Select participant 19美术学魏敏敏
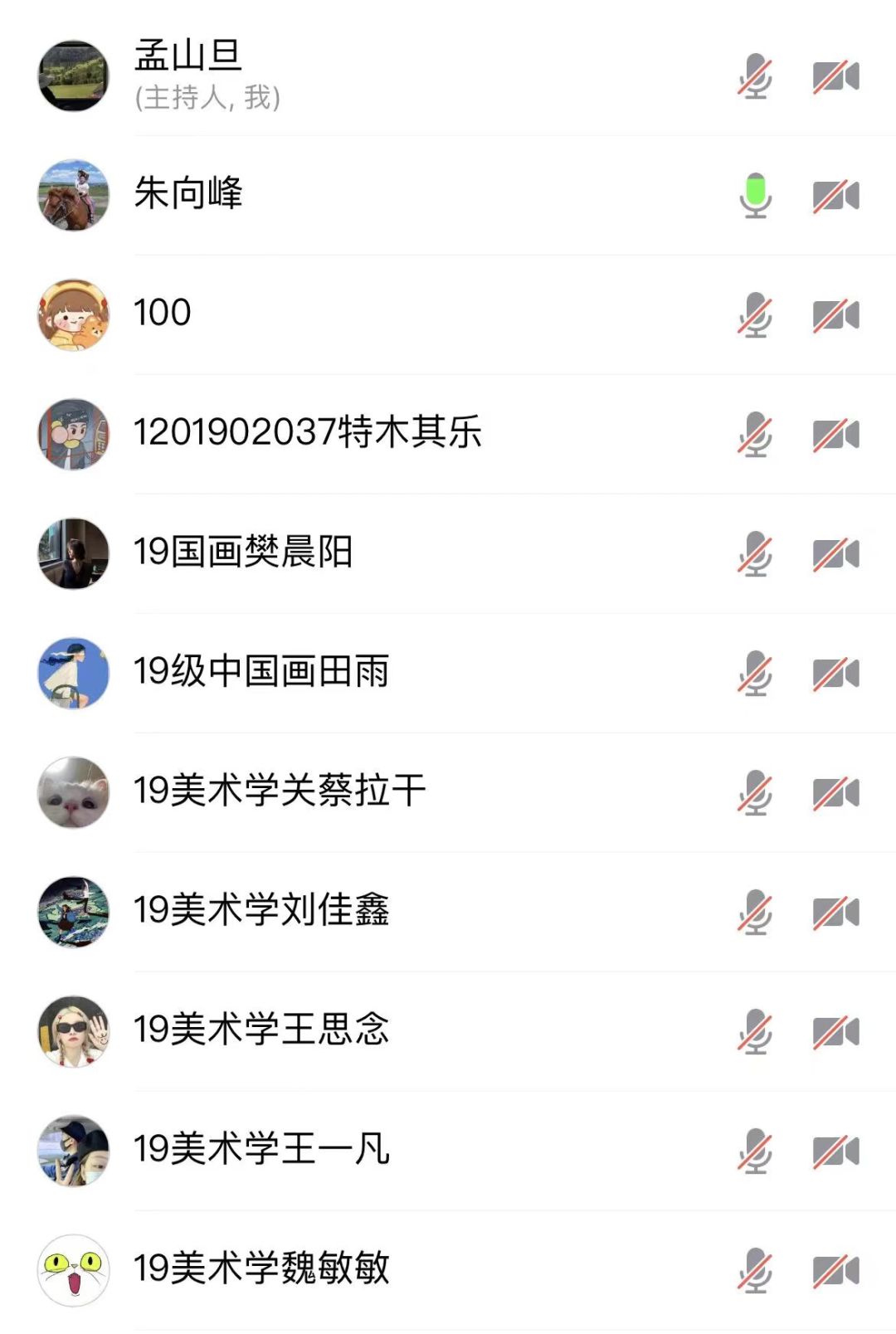This screenshot has width=896, height=1334. coord(261,1269)
